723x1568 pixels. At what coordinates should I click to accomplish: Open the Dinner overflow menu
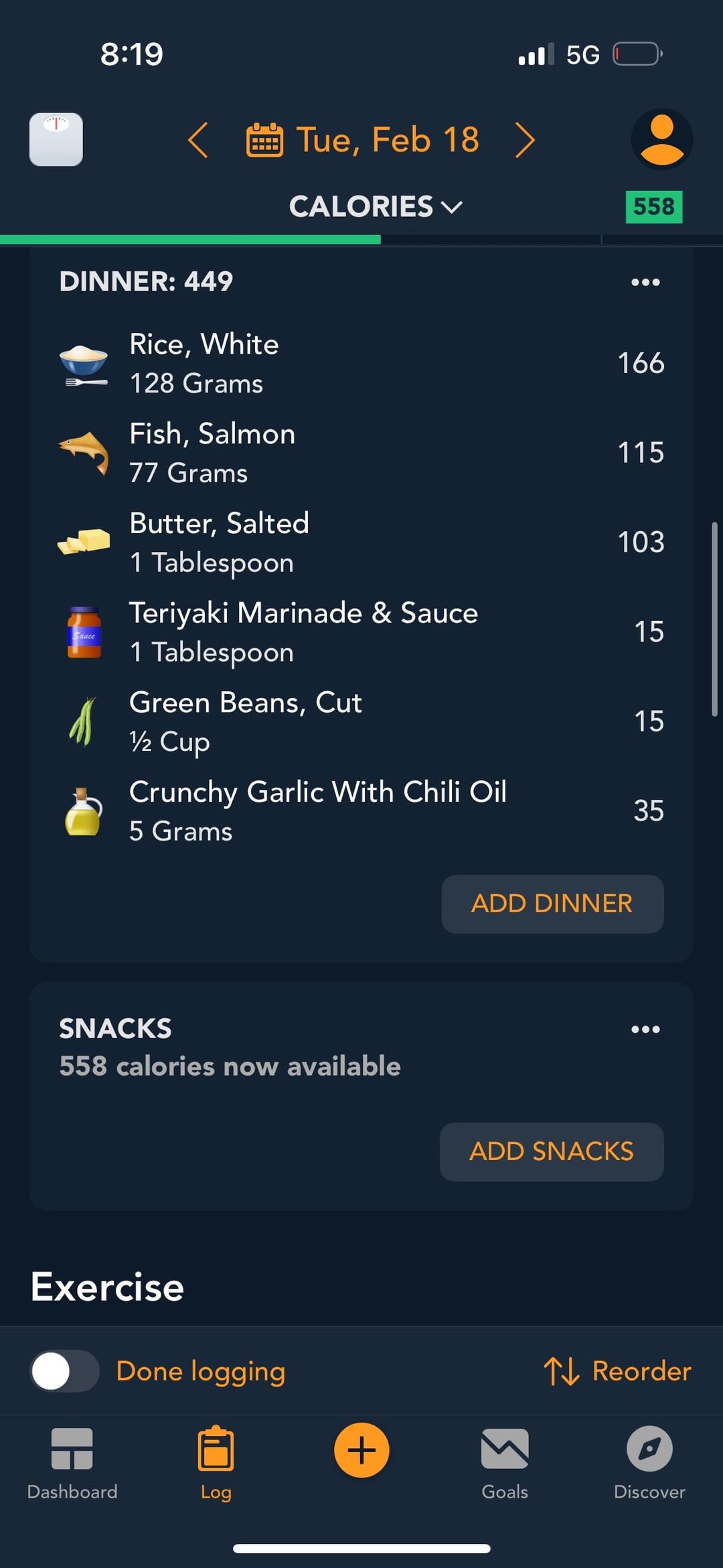coord(645,282)
